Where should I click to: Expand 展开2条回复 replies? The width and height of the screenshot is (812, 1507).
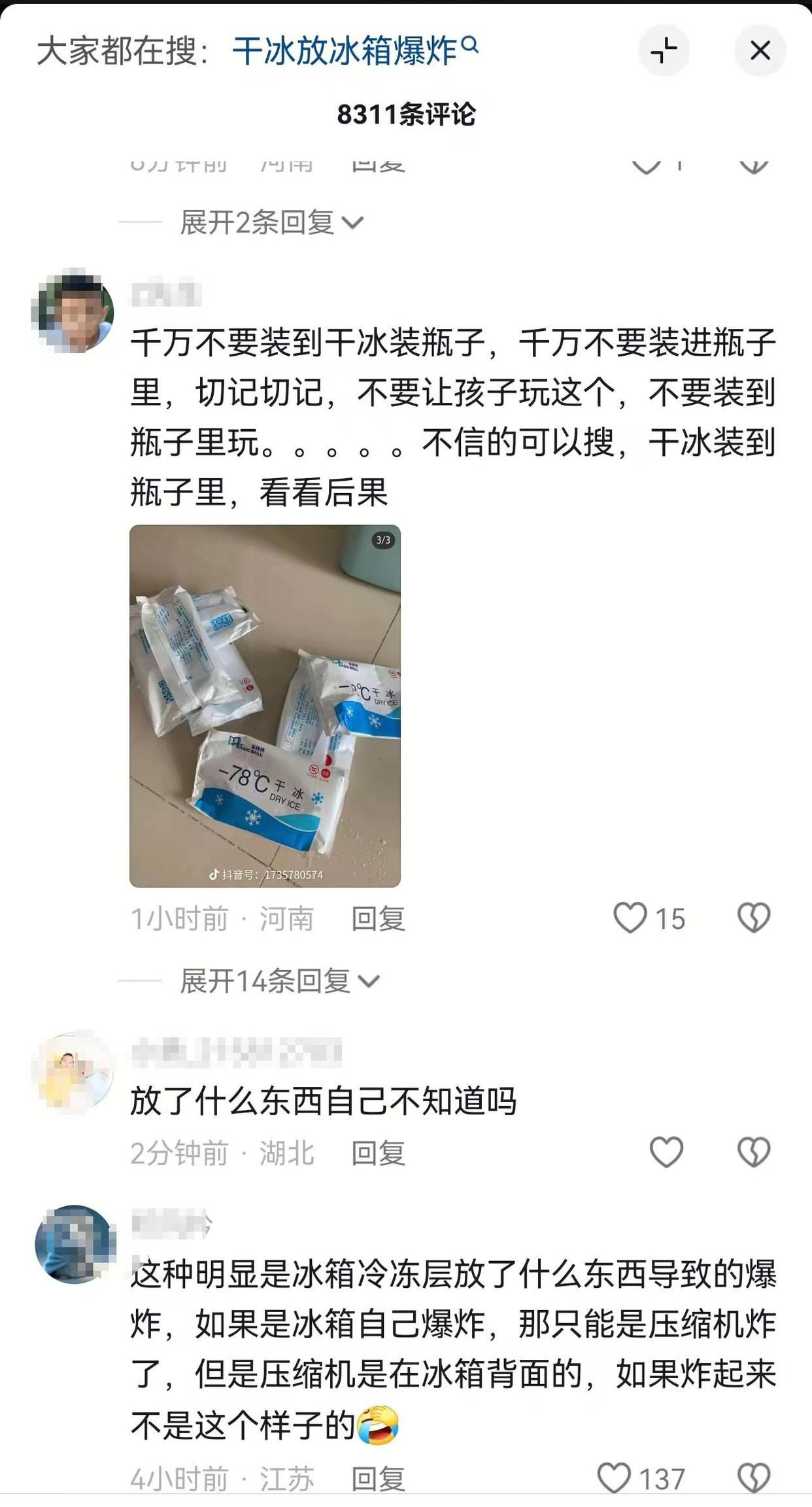point(271,223)
